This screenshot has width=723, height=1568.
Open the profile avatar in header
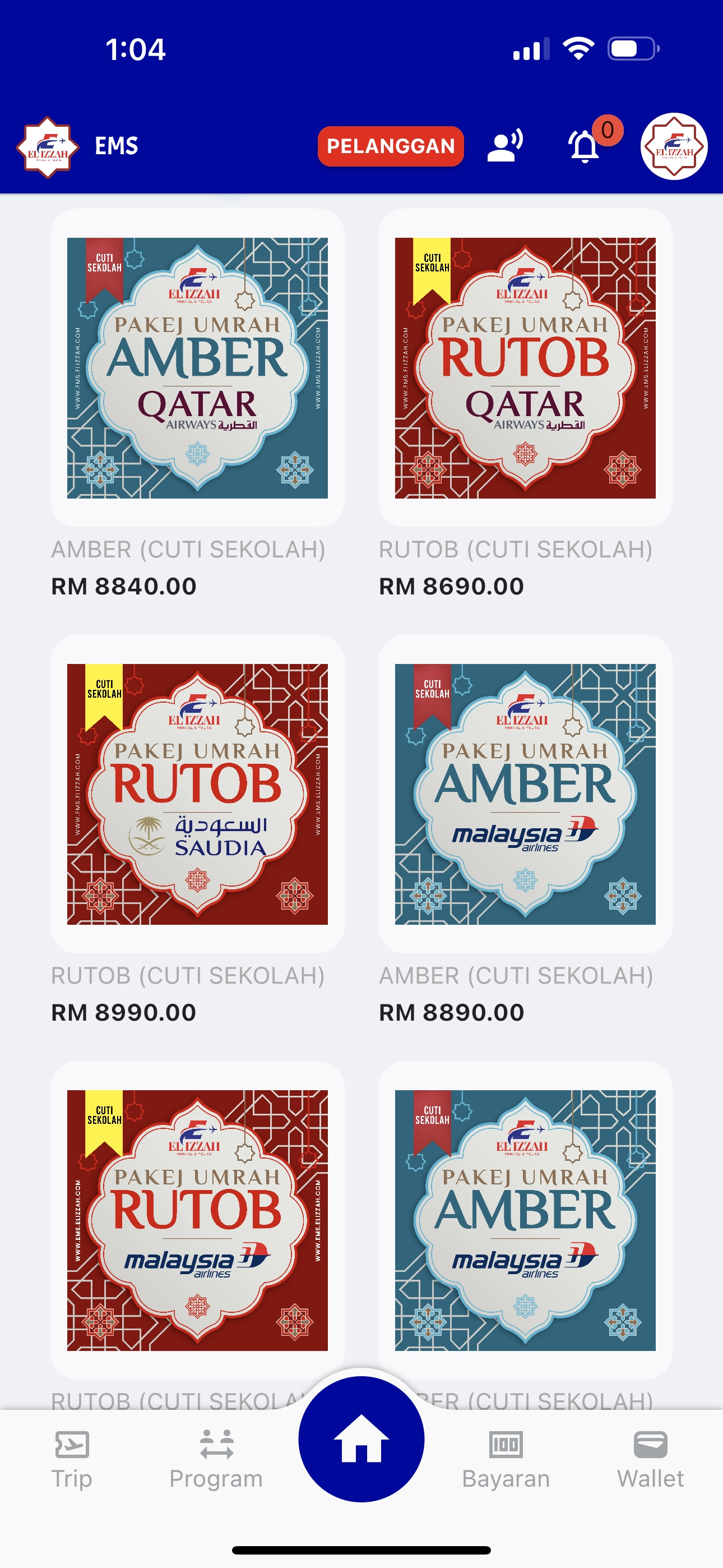point(673,146)
